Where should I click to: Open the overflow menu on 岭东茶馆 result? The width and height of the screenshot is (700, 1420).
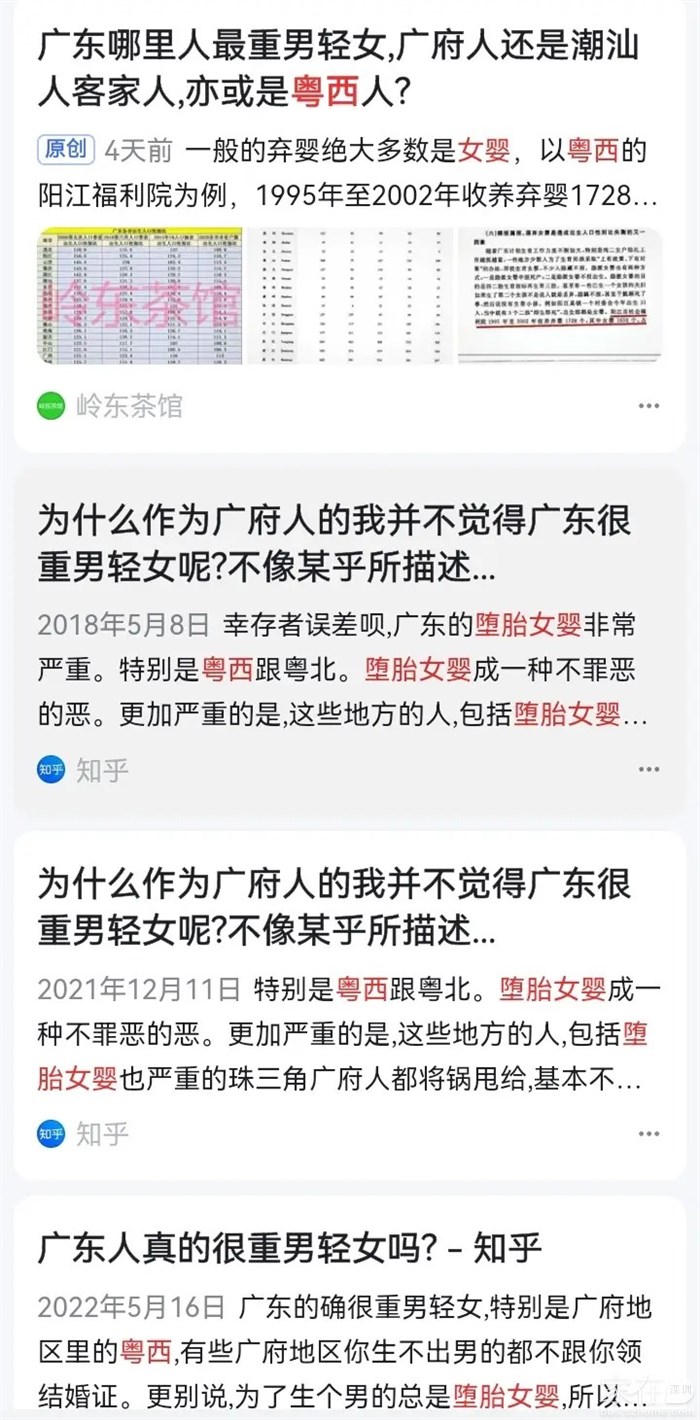point(649,406)
